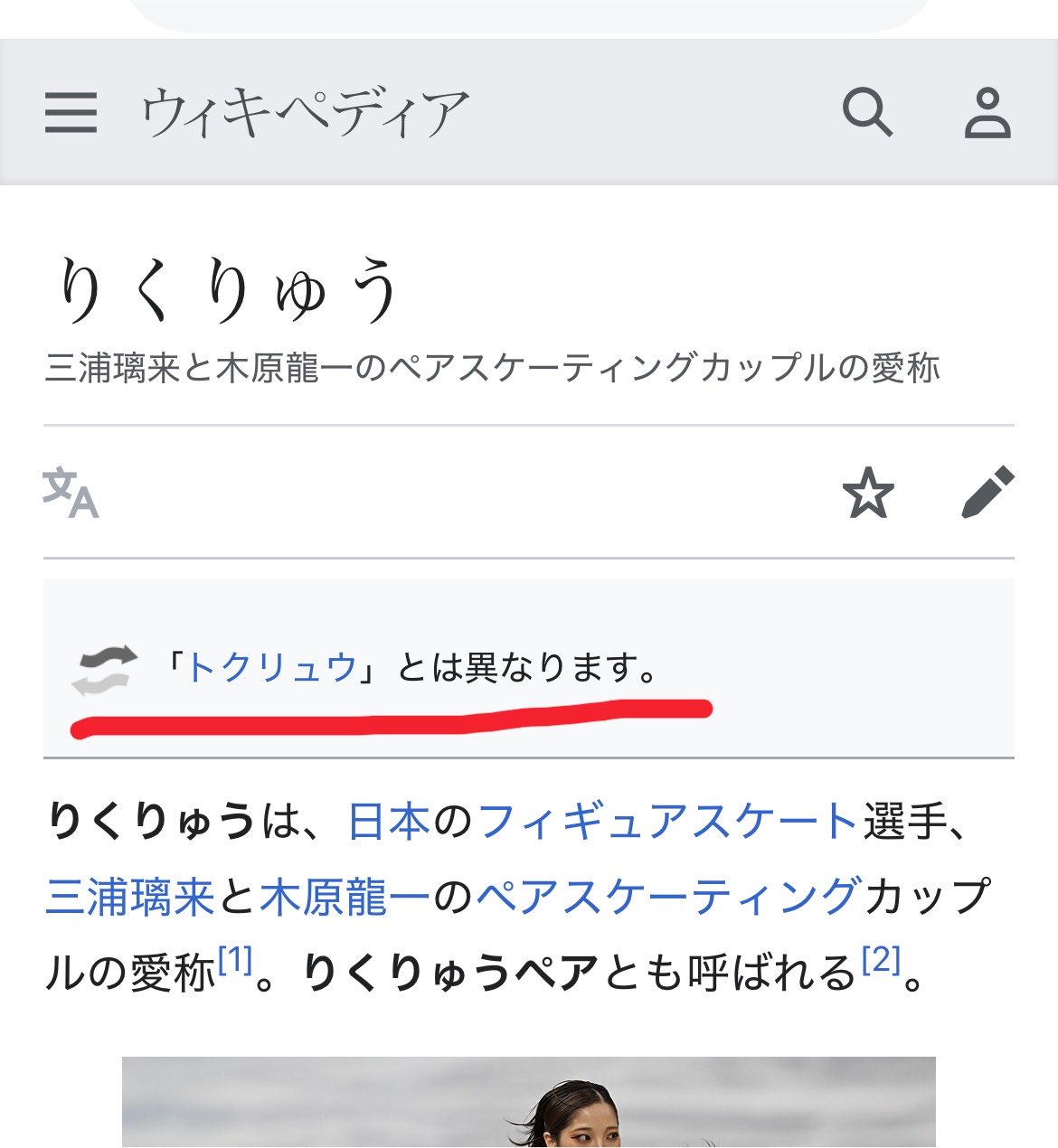Open the hamburger main menu
Viewport: 1058px width, 1148px height.
pos(71,113)
